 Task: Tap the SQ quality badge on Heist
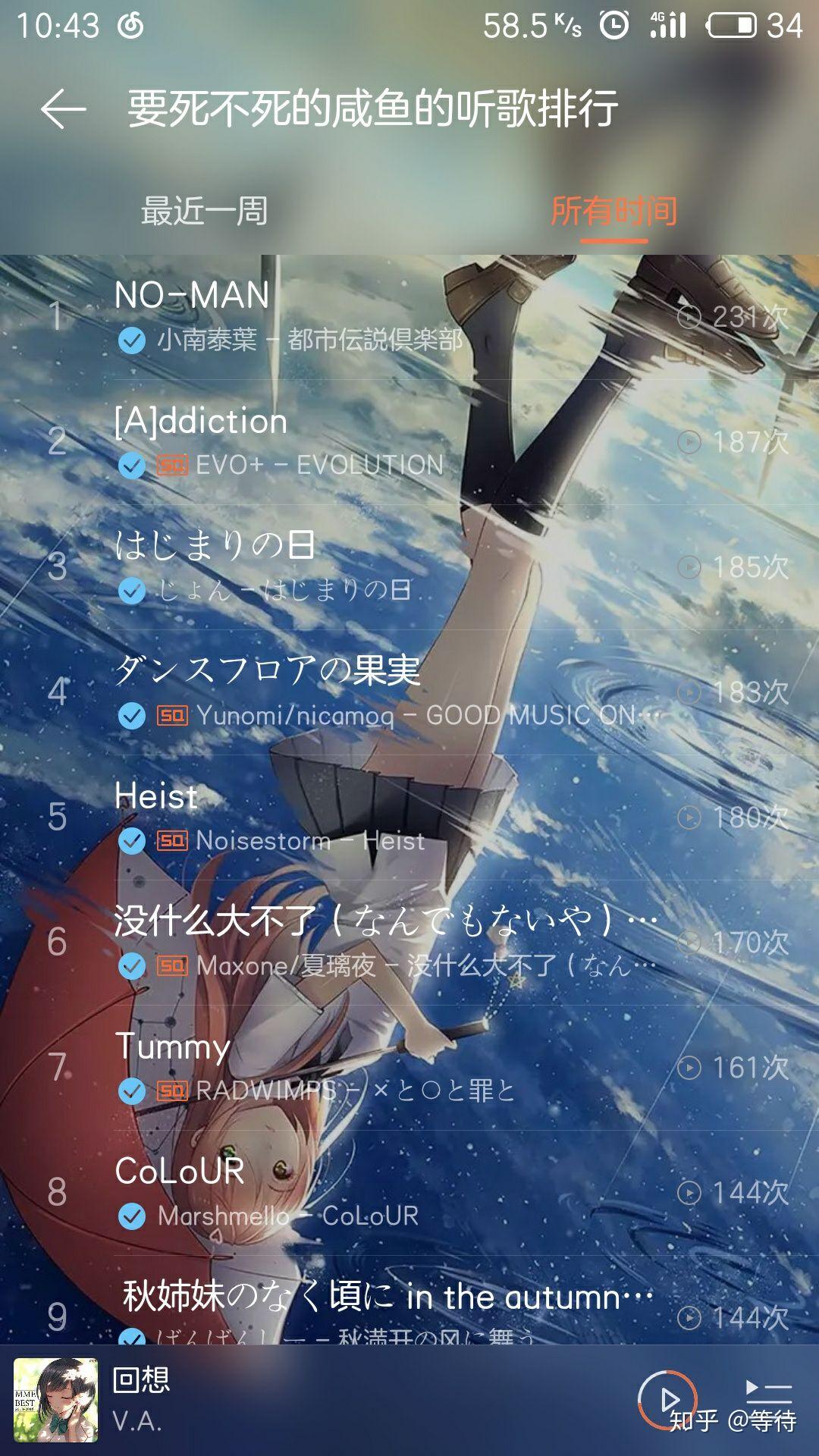[x=173, y=841]
